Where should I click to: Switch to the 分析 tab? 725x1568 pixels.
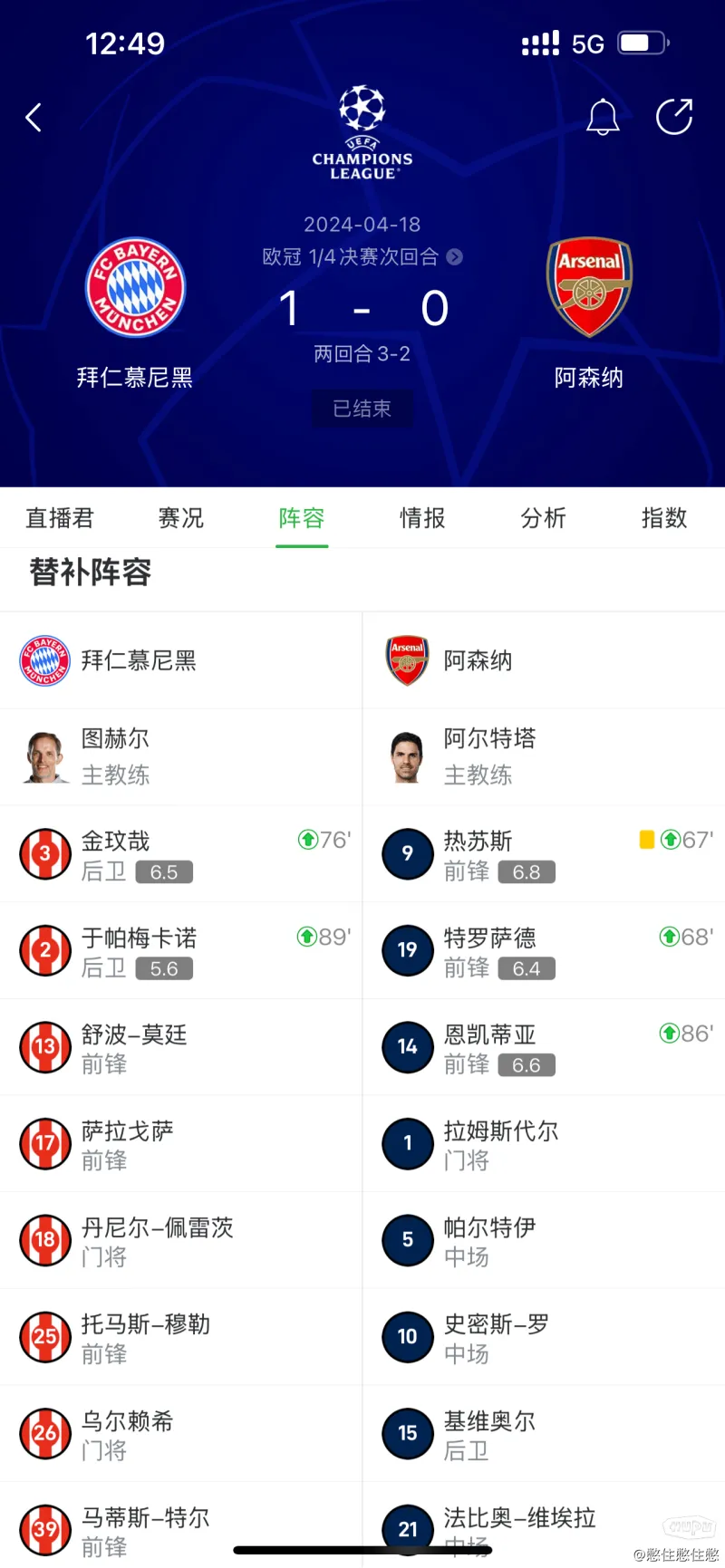[x=543, y=518]
